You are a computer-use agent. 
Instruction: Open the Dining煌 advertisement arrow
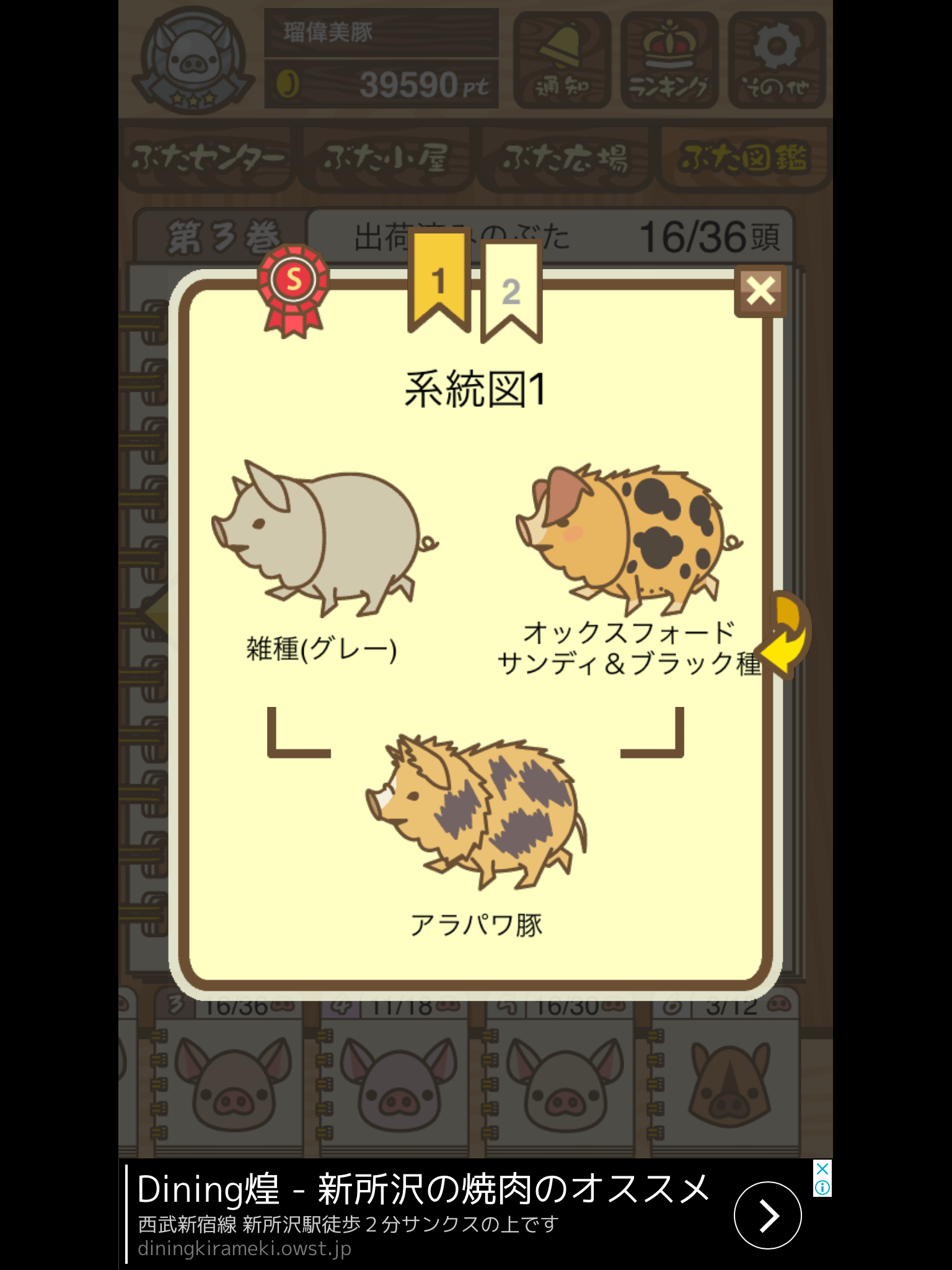[x=767, y=1215]
